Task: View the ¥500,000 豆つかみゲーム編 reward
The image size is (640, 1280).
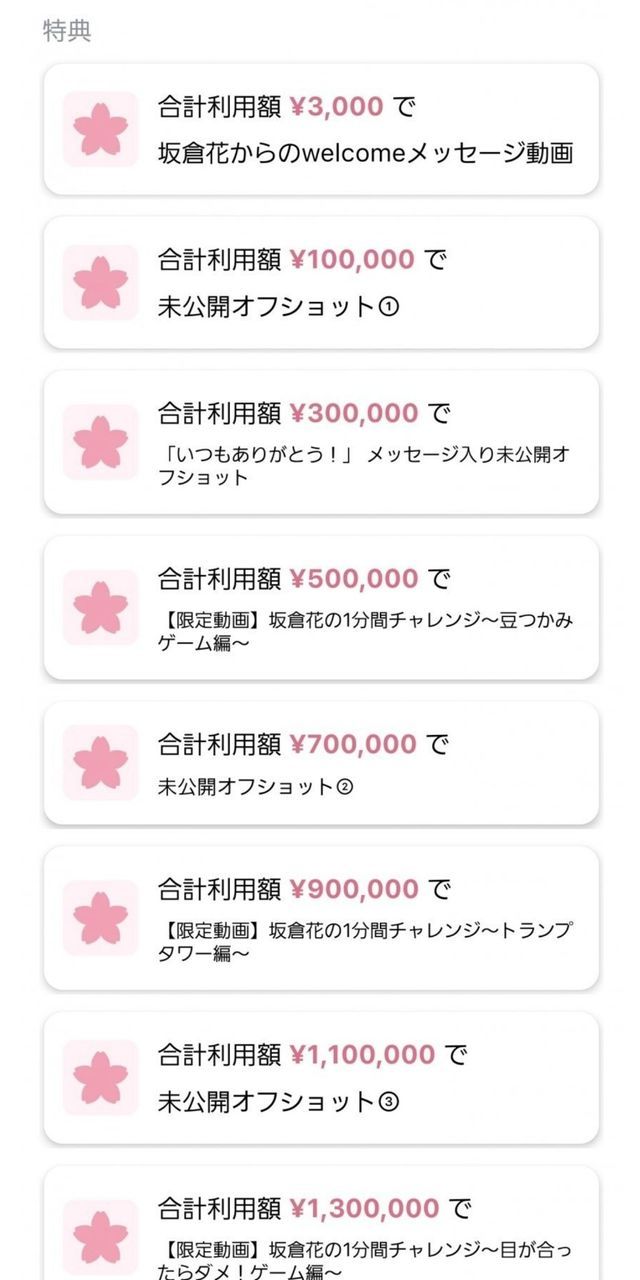Action: click(x=320, y=608)
